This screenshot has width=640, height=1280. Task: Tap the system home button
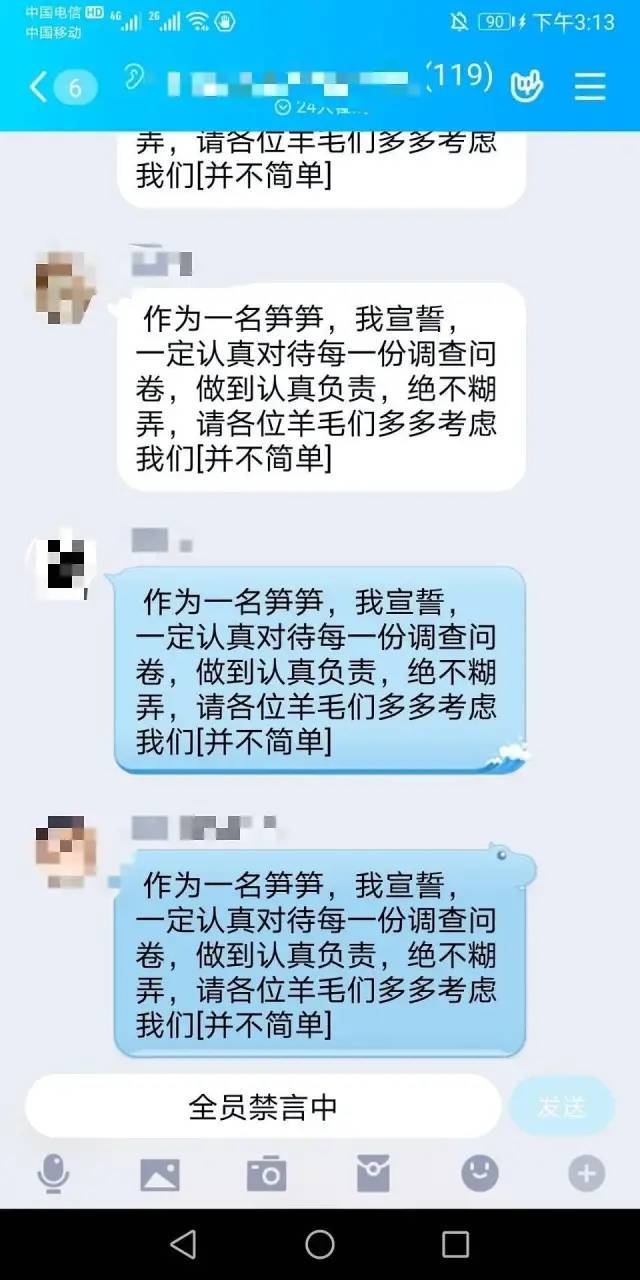[x=320, y=1244]
